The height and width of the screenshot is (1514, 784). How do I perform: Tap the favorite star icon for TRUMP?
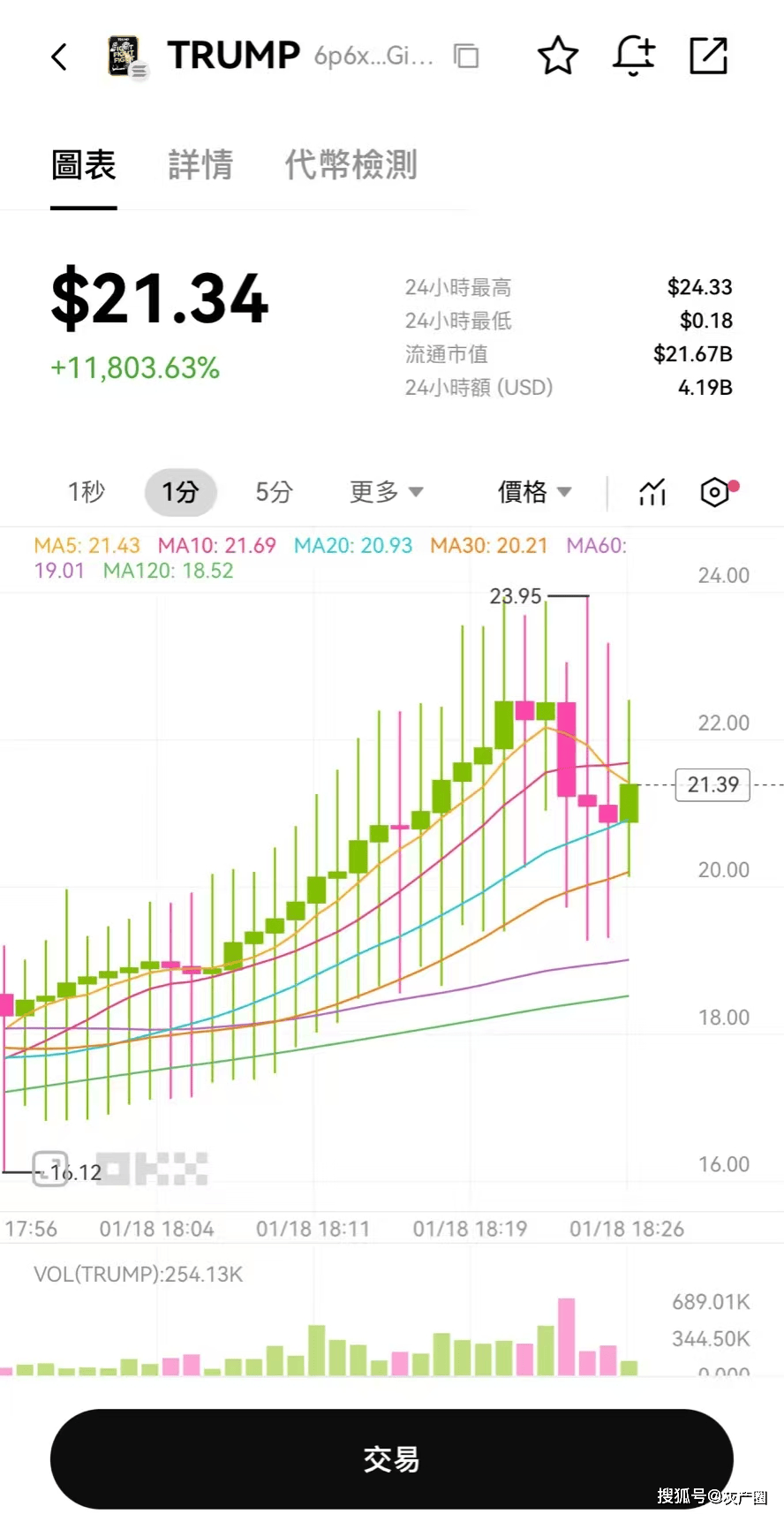pos(558,56)
